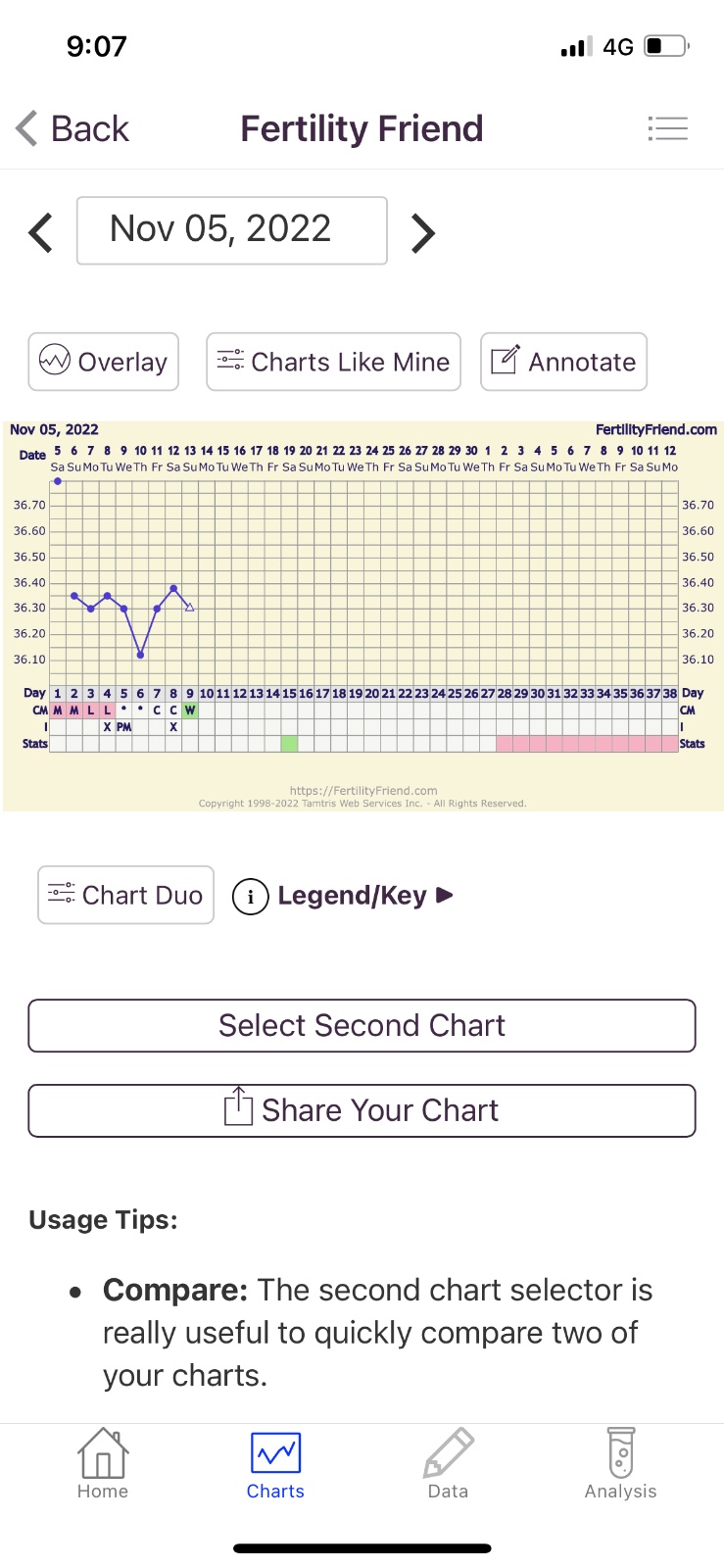This screenshot has height=1568, width=724.
Task: Open Charts Like Mine
Action: click(x=333, y=362)
